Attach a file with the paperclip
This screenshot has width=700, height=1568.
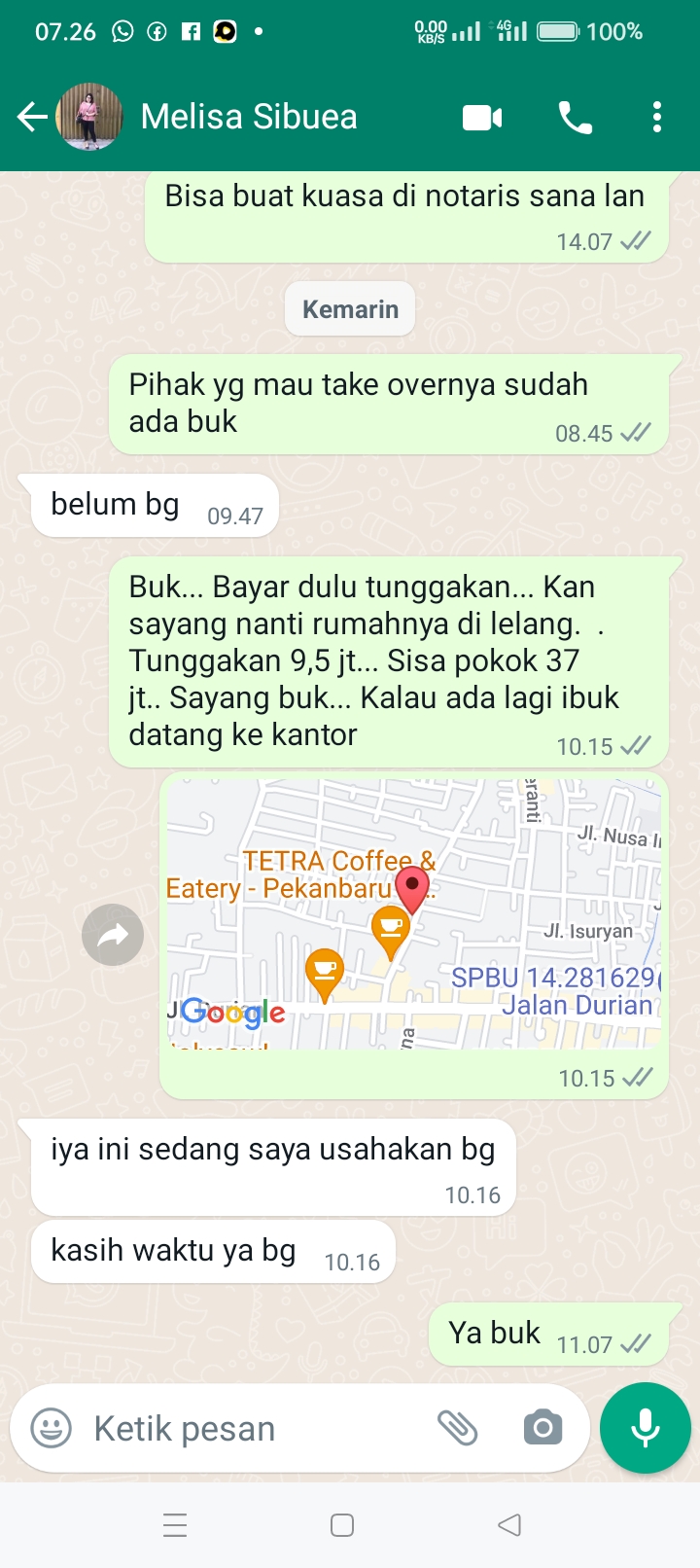point(457,1428)
